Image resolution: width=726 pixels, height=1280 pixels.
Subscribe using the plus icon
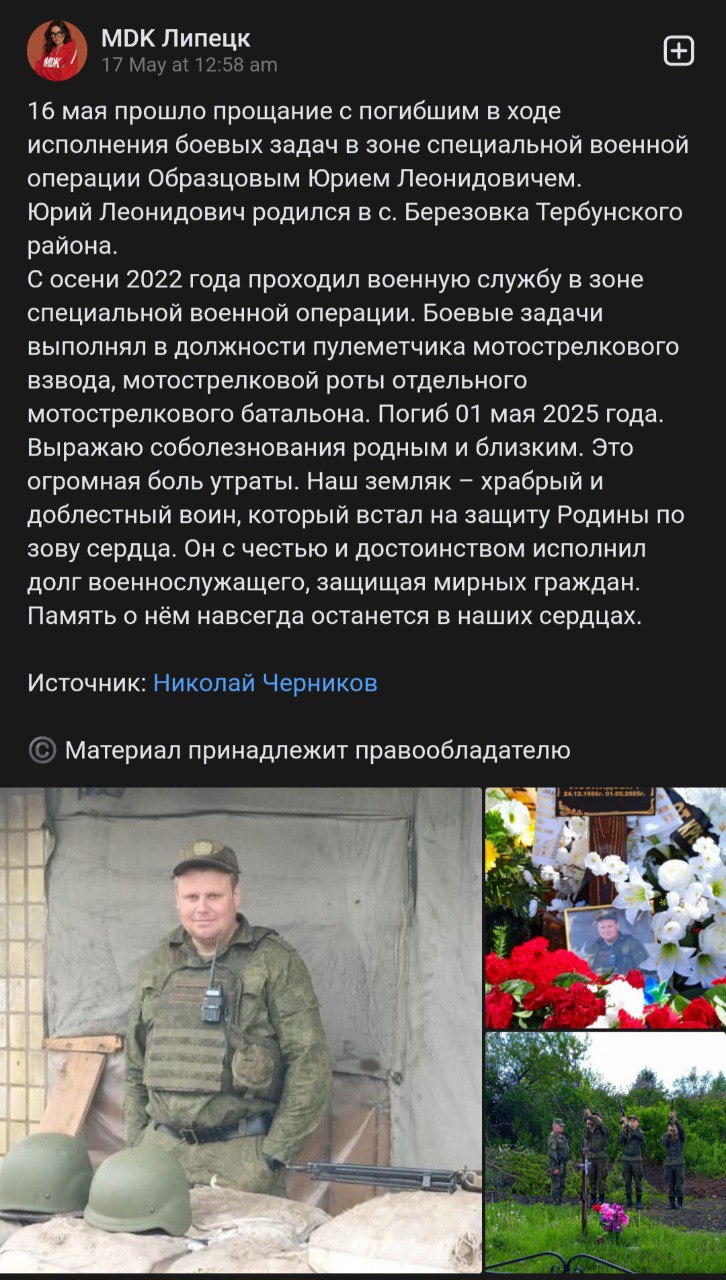click(679, 51)
